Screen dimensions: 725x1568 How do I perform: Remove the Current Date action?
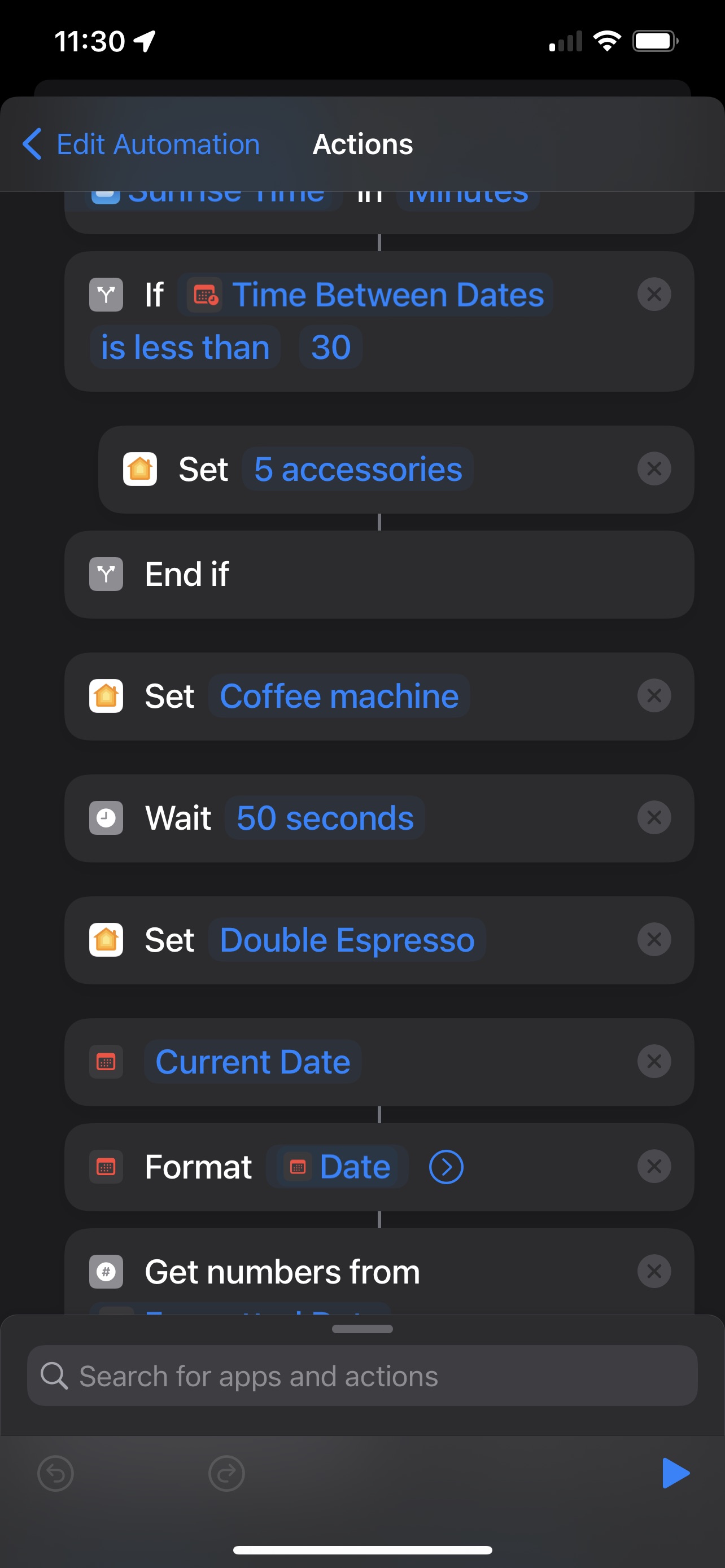coord(654,1061)
